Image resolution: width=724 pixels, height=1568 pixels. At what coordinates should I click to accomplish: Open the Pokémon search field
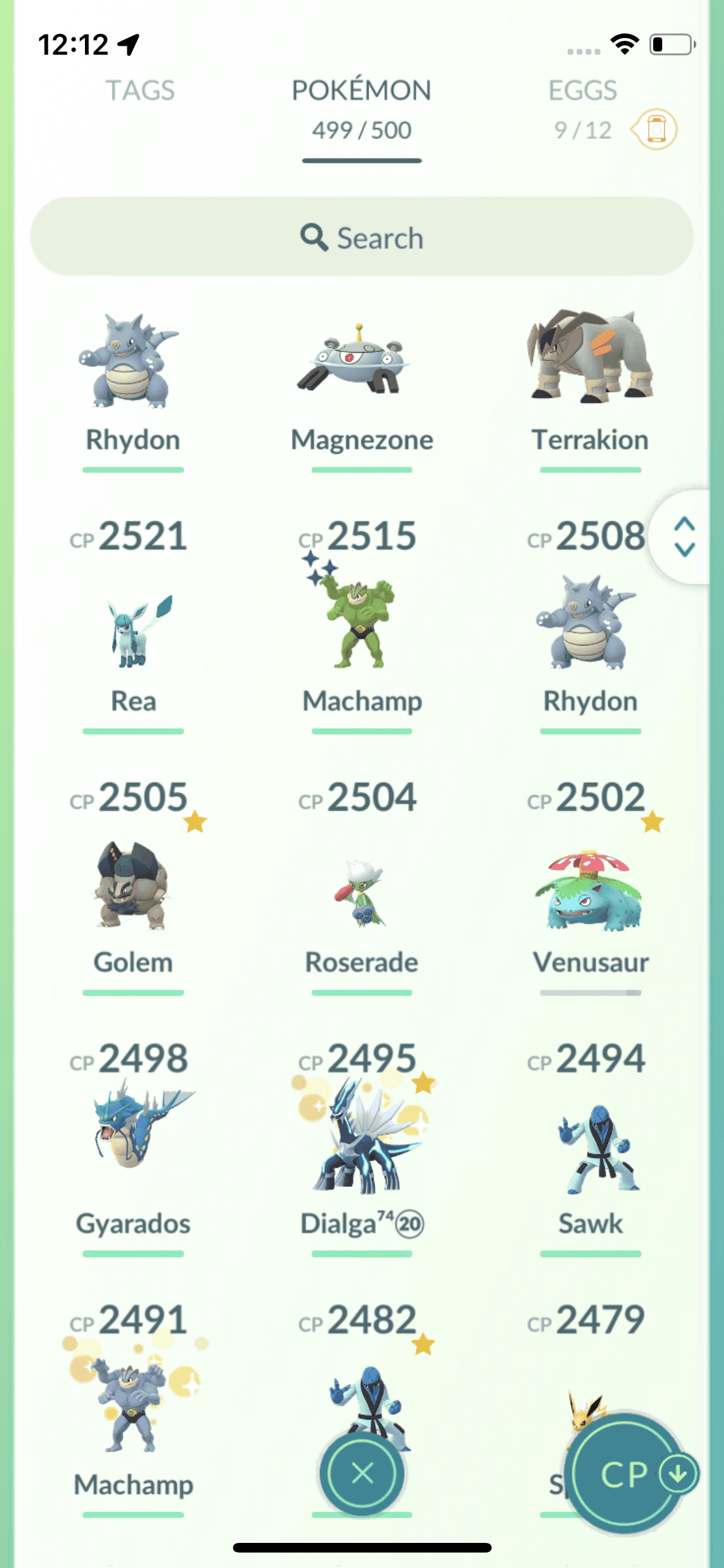coord(362,238)
